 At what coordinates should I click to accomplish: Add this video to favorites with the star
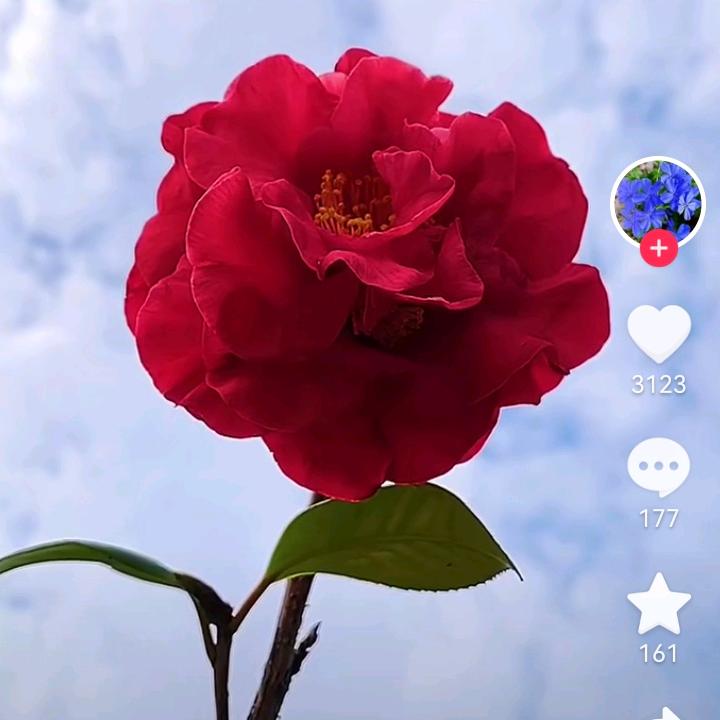tap(658, 604)
